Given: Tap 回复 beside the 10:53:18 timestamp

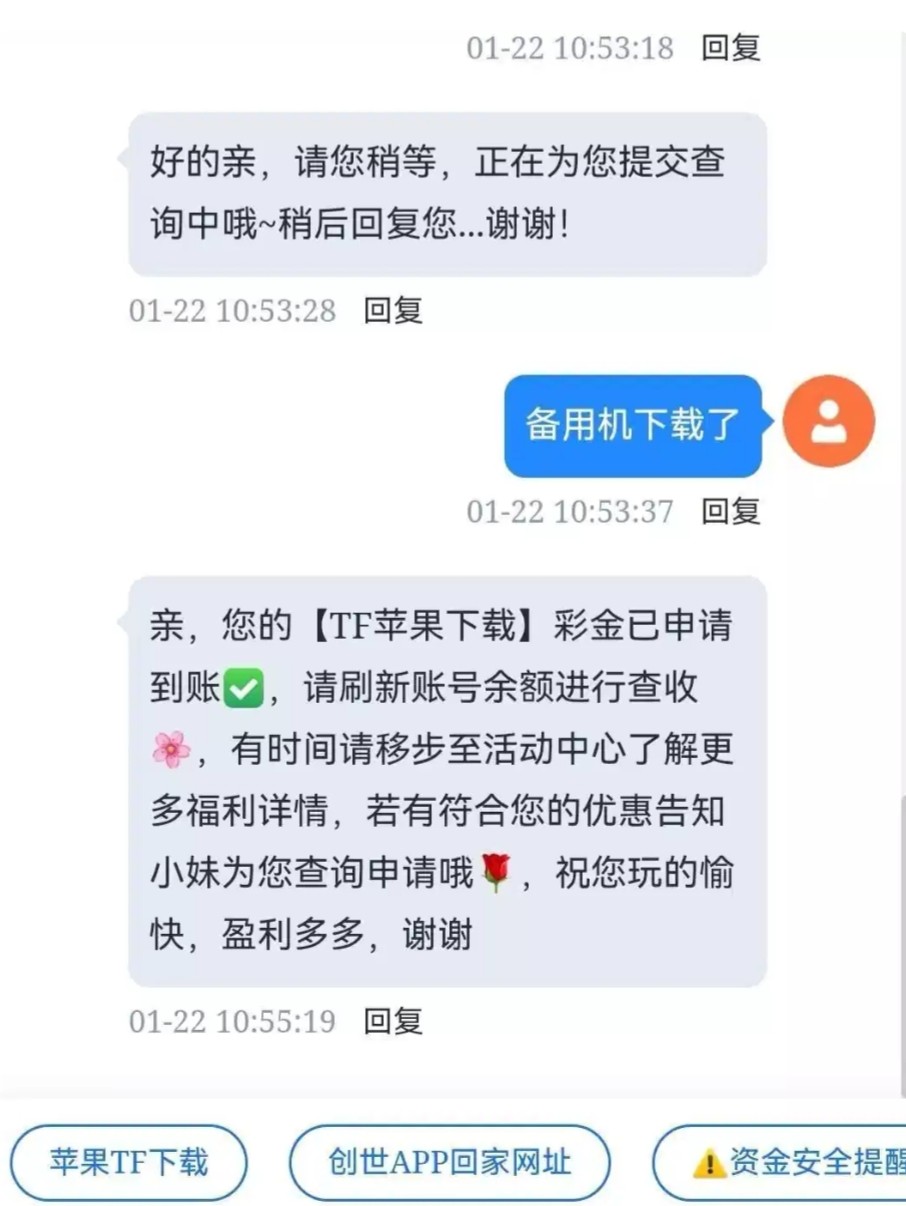Looking at the screenshot, I should (x=731, y=48).
